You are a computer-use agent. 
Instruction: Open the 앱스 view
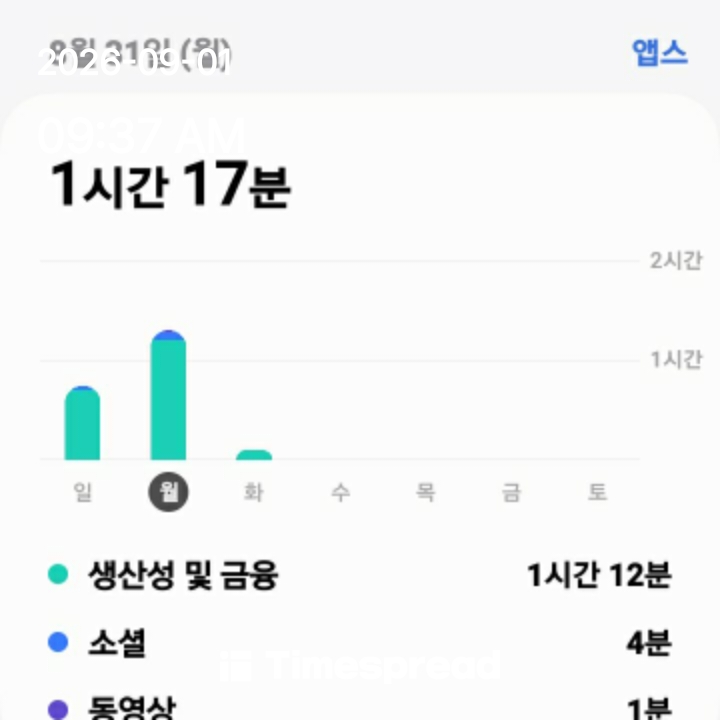pos(659,52)
